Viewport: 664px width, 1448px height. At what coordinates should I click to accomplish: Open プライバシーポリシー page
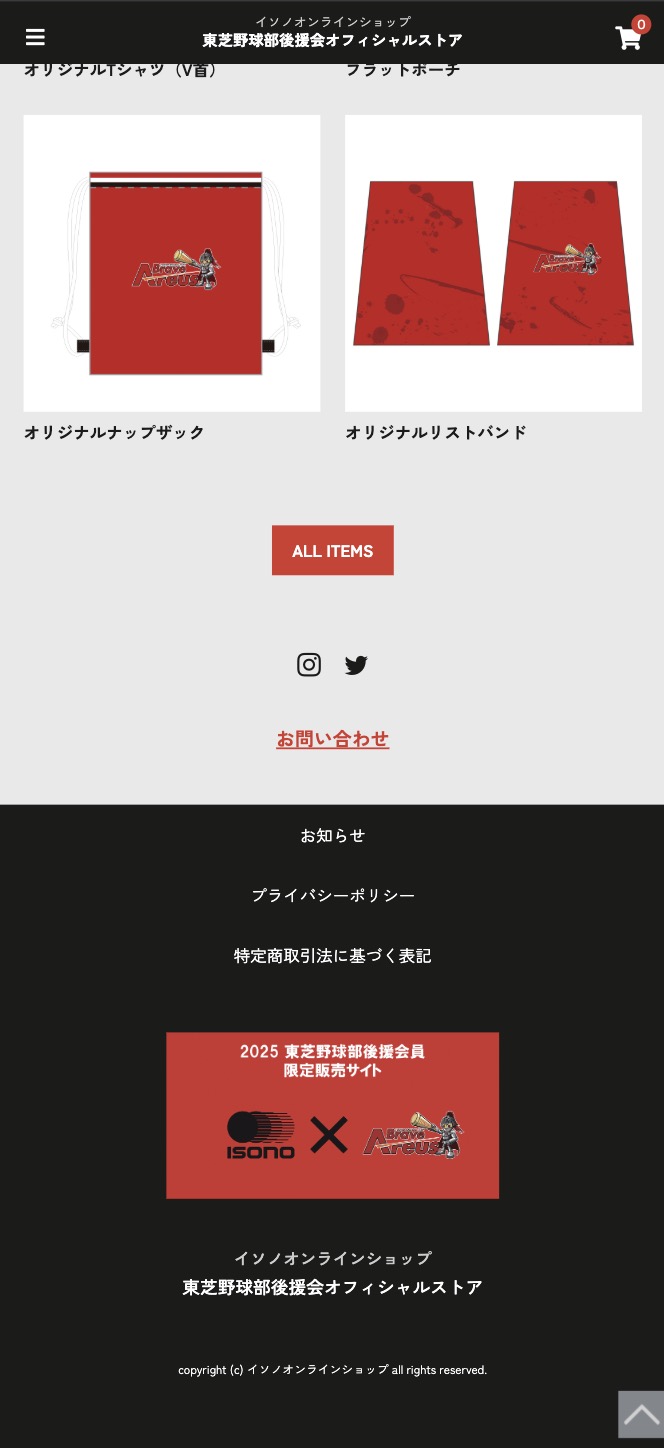332,895
